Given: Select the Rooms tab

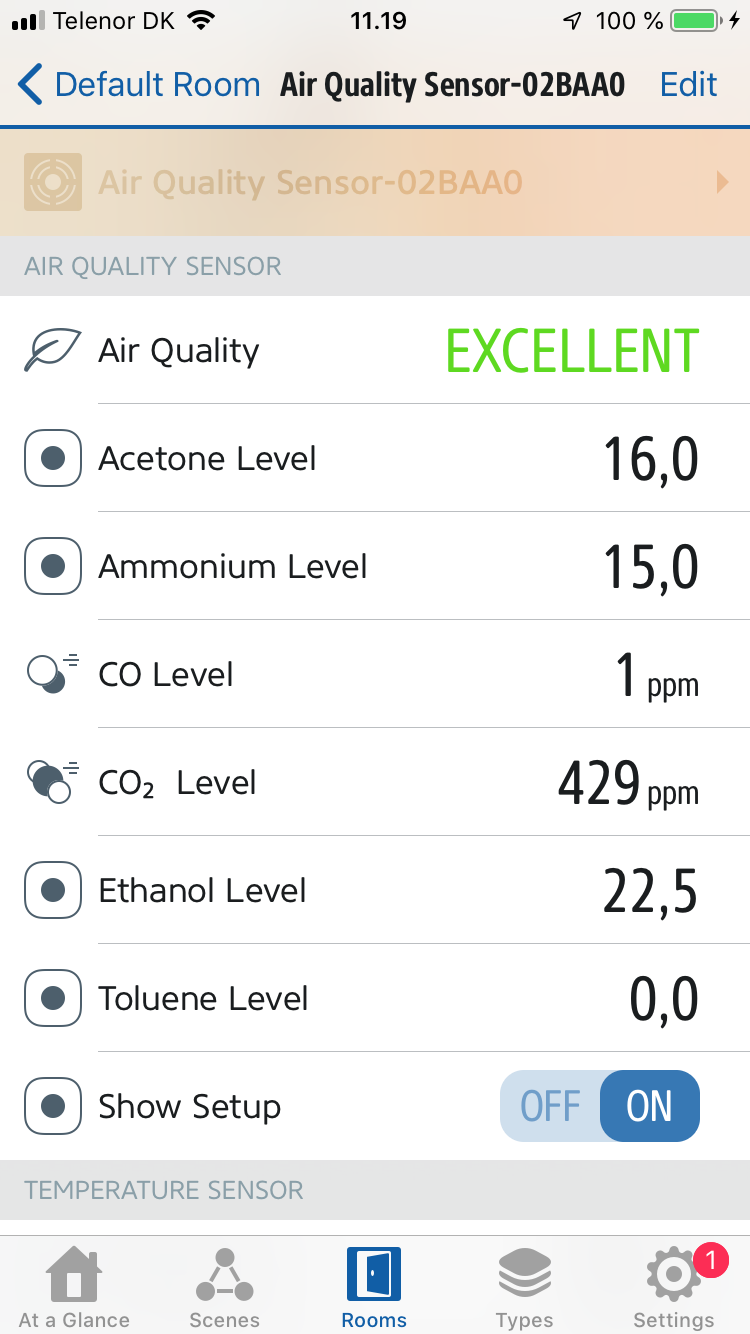Looking at the screenshot, I should click(x=374, y=1287).
